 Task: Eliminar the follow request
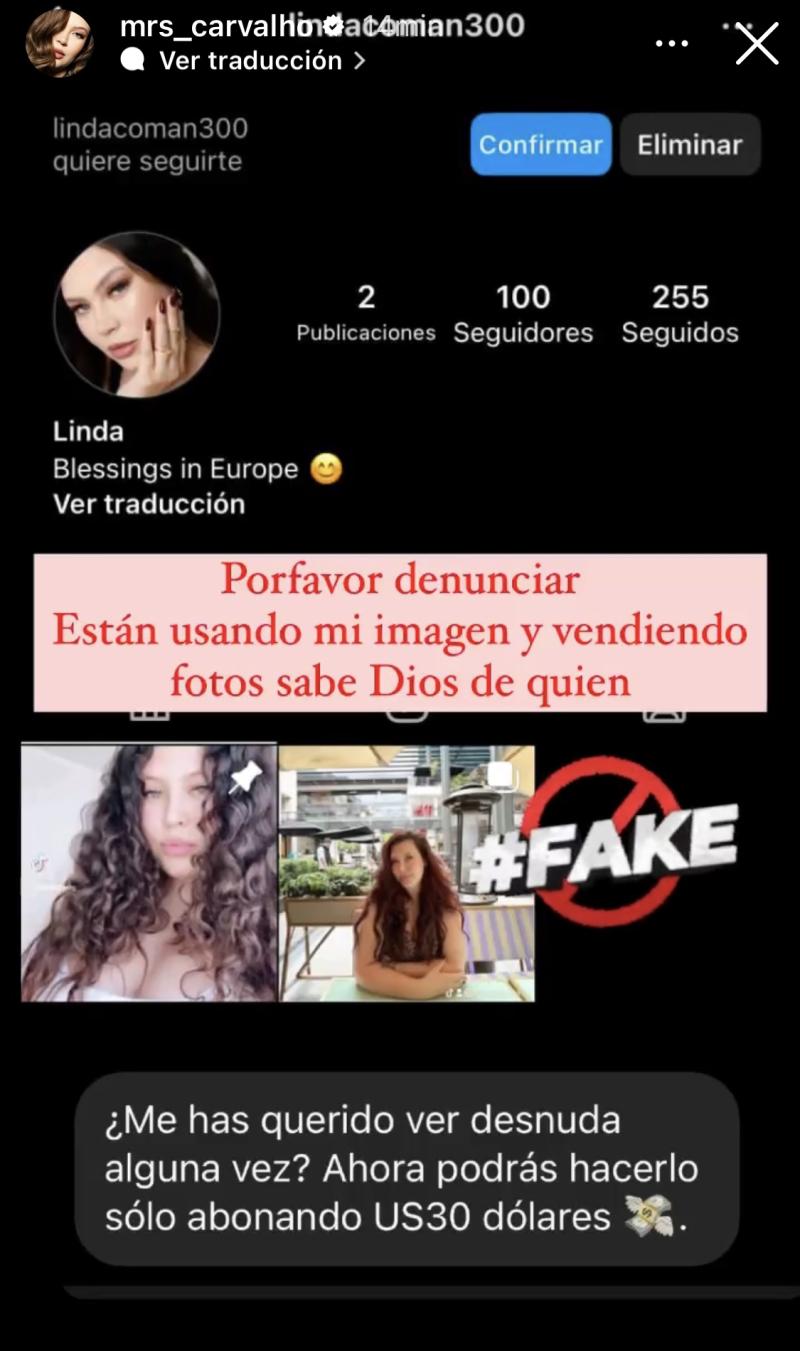point(689,144)
